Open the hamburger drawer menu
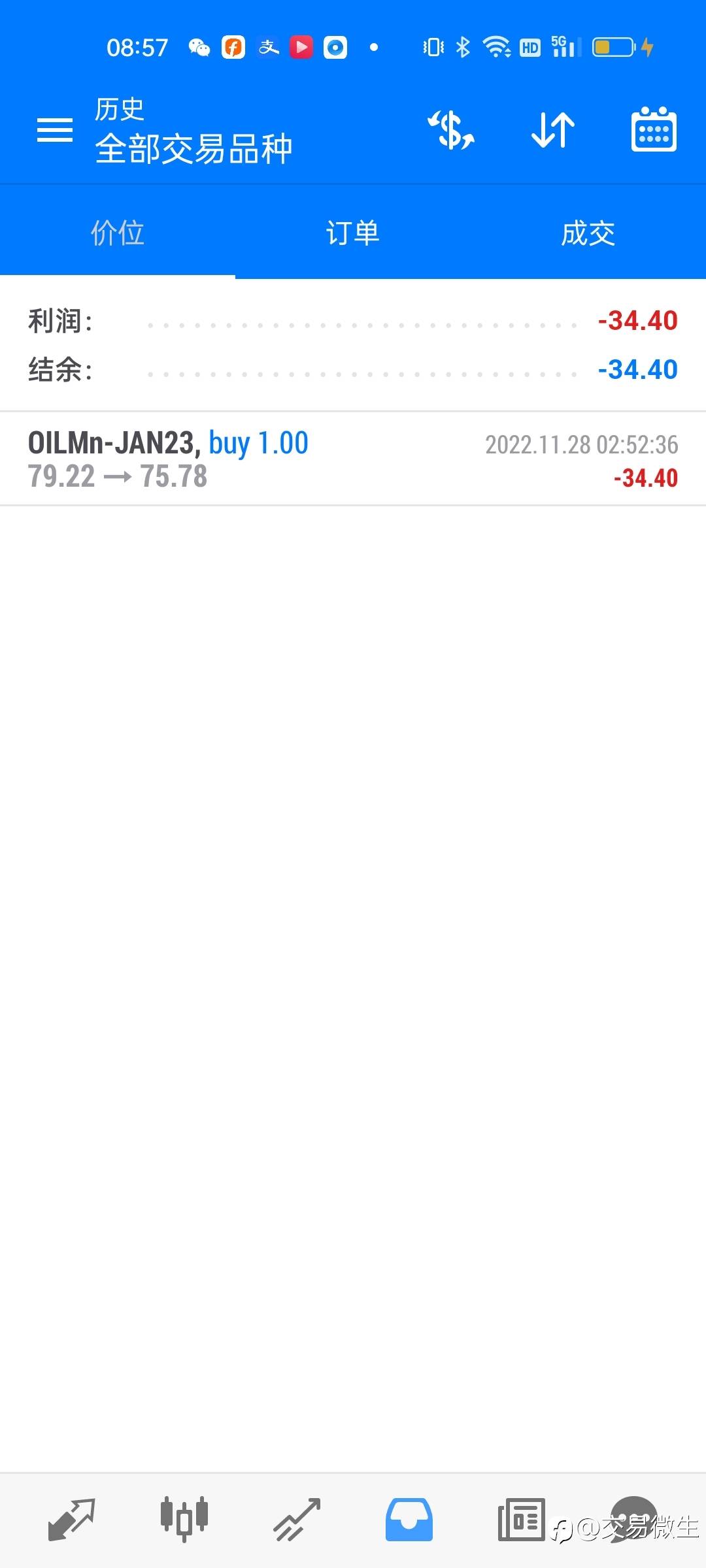Image resolution: width=706 pixels, height=1568 pixels. [55, 130]
